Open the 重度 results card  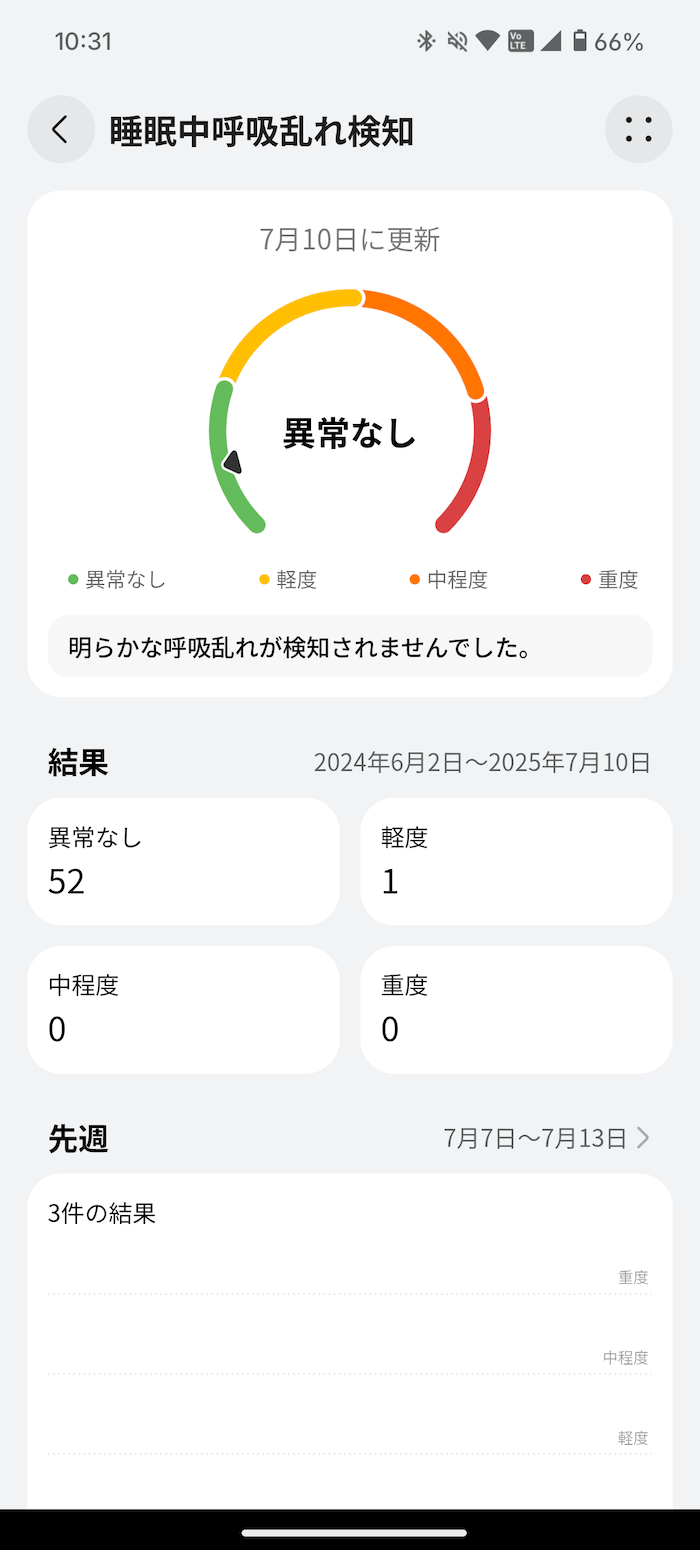(x=516, y=1010)
